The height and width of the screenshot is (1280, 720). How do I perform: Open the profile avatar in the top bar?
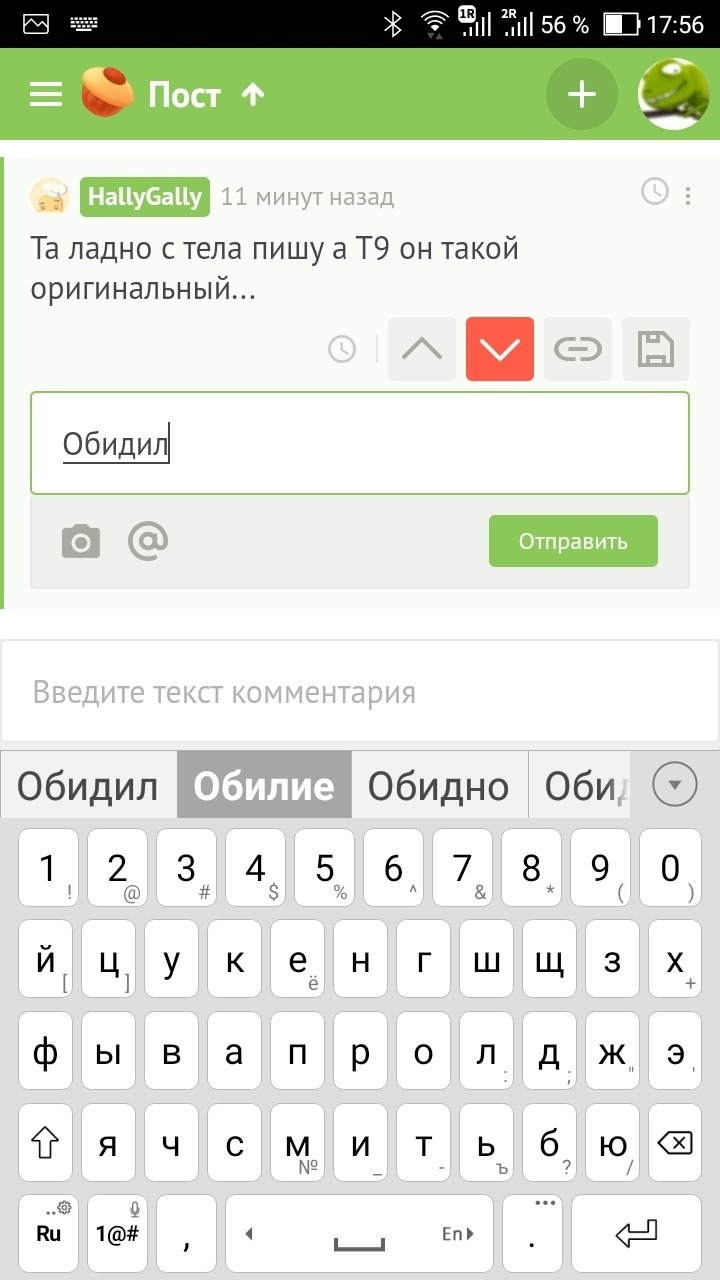point(674,95)
